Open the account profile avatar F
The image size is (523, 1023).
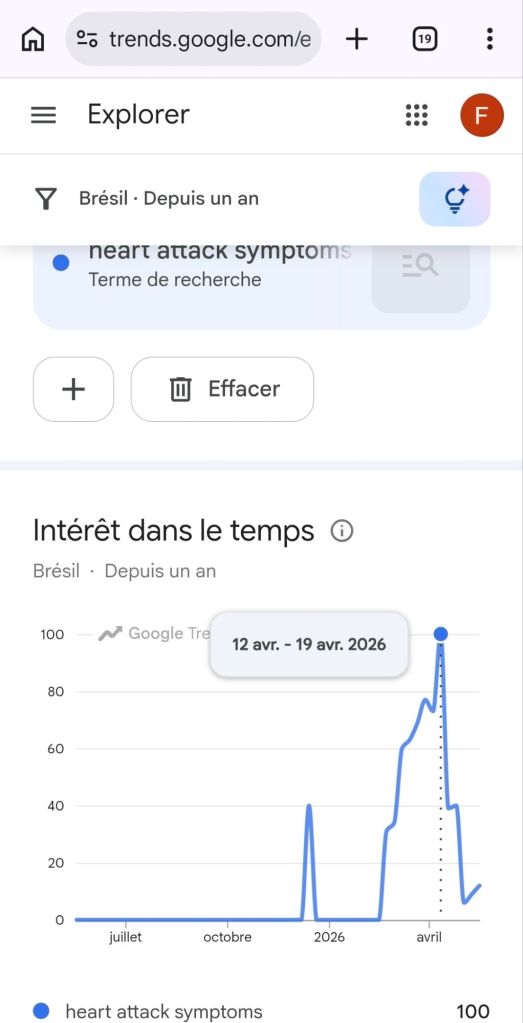tap(482, 115)
